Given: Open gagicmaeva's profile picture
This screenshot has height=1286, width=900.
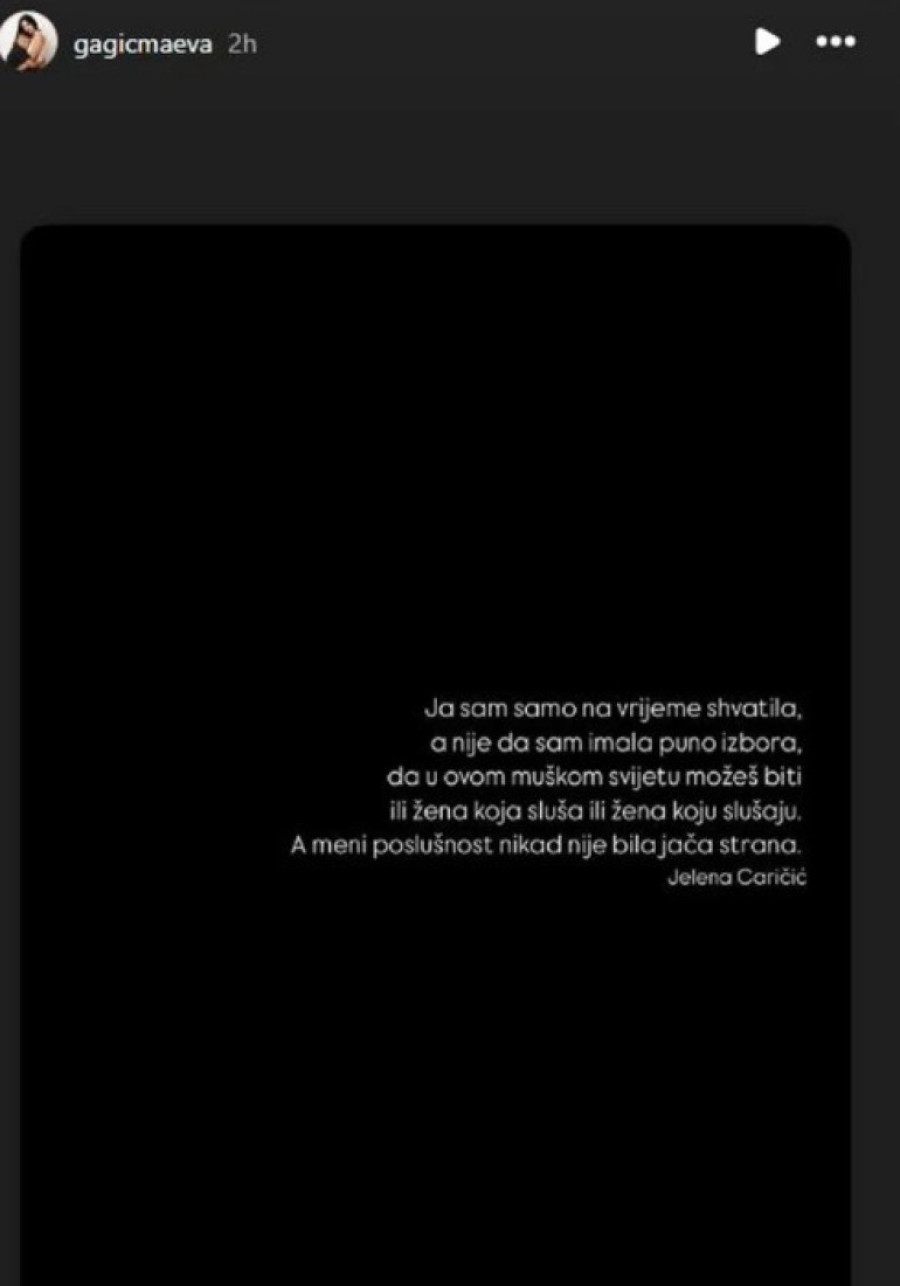Looking at the screenshot, I should pyautogui.click(x=27, y=42).
